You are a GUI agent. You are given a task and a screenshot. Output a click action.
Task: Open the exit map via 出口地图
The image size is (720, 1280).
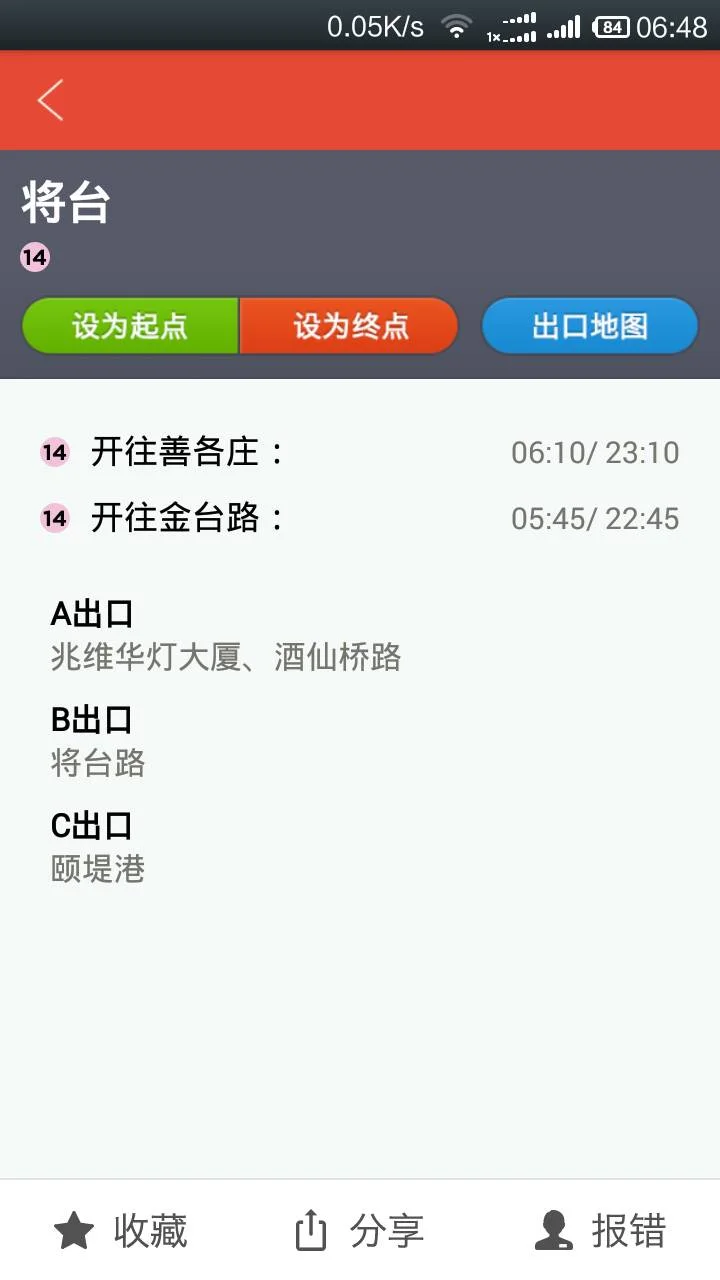point(589,325)
